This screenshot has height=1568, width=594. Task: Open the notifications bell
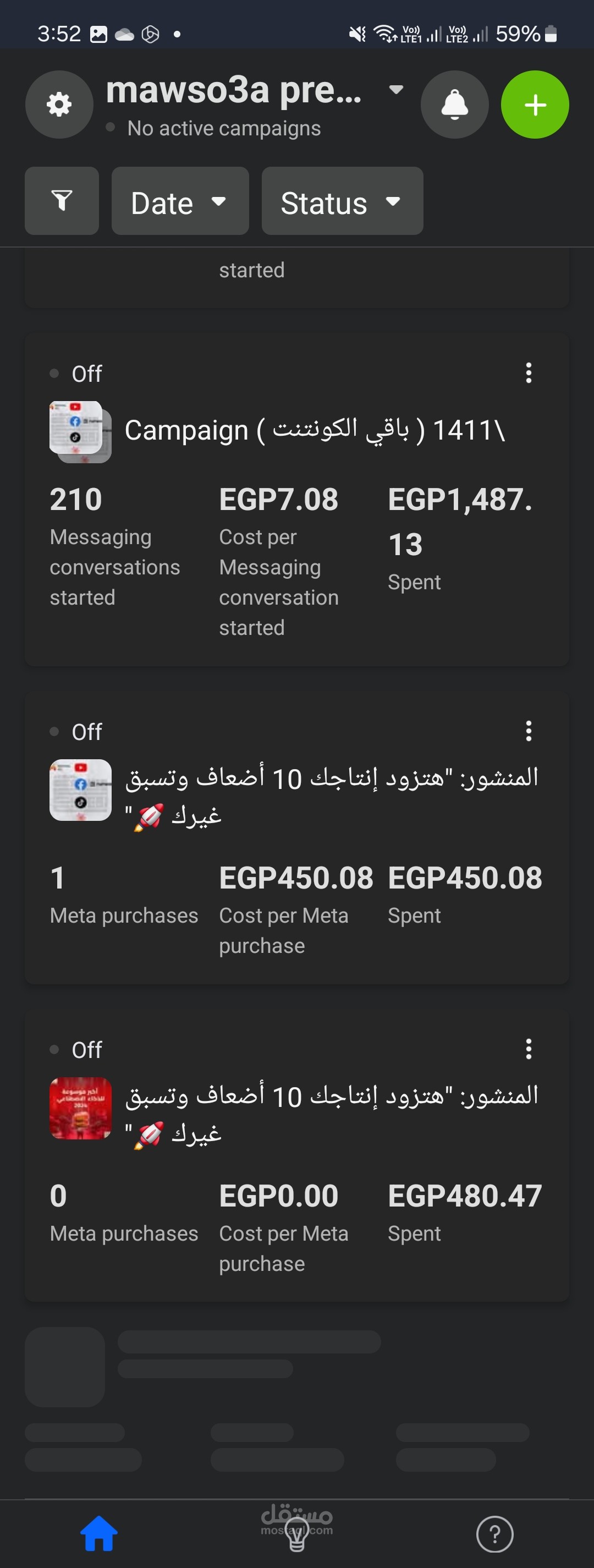454,105
